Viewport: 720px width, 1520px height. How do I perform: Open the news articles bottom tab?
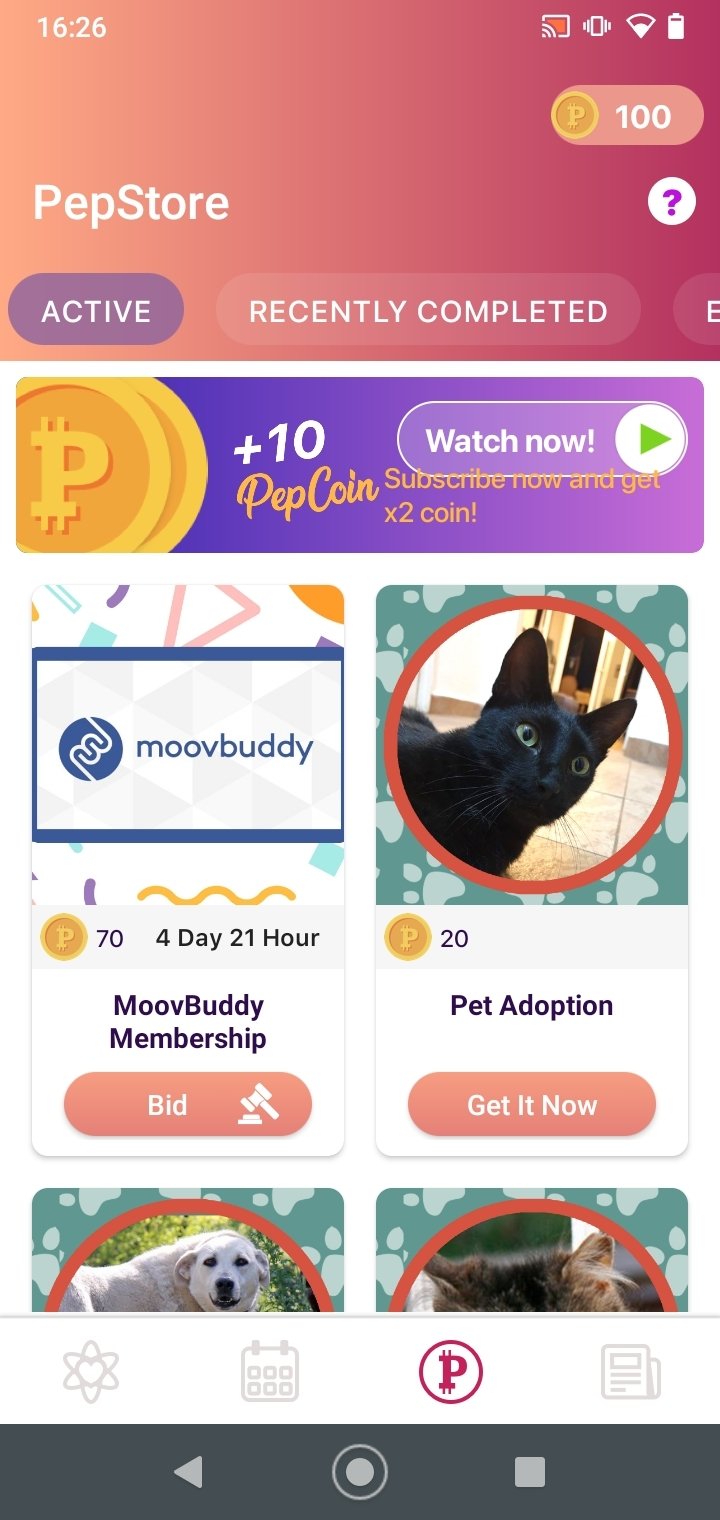coord(630,1372)
